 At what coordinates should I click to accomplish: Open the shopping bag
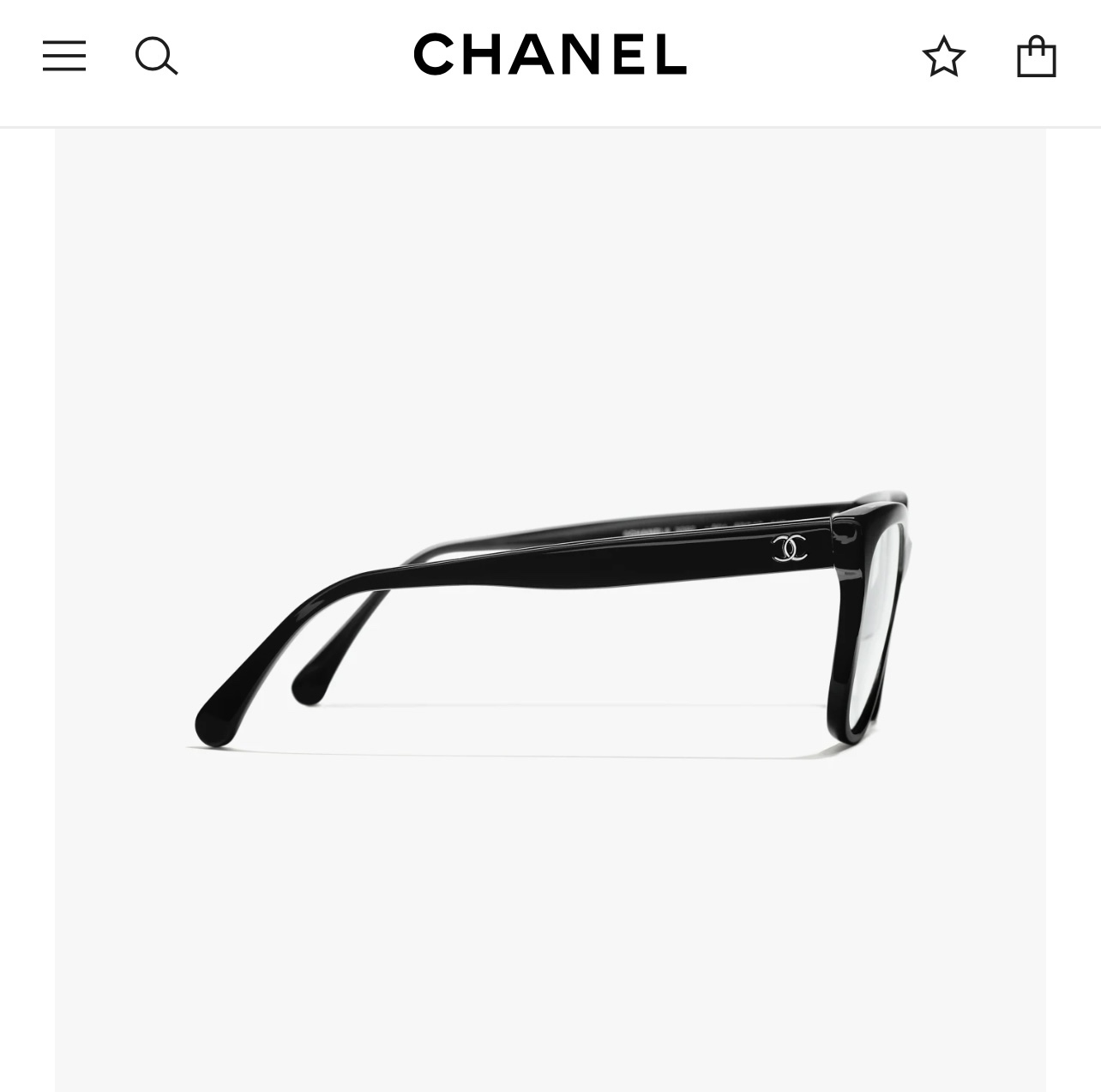click(x=1036, y=57)
